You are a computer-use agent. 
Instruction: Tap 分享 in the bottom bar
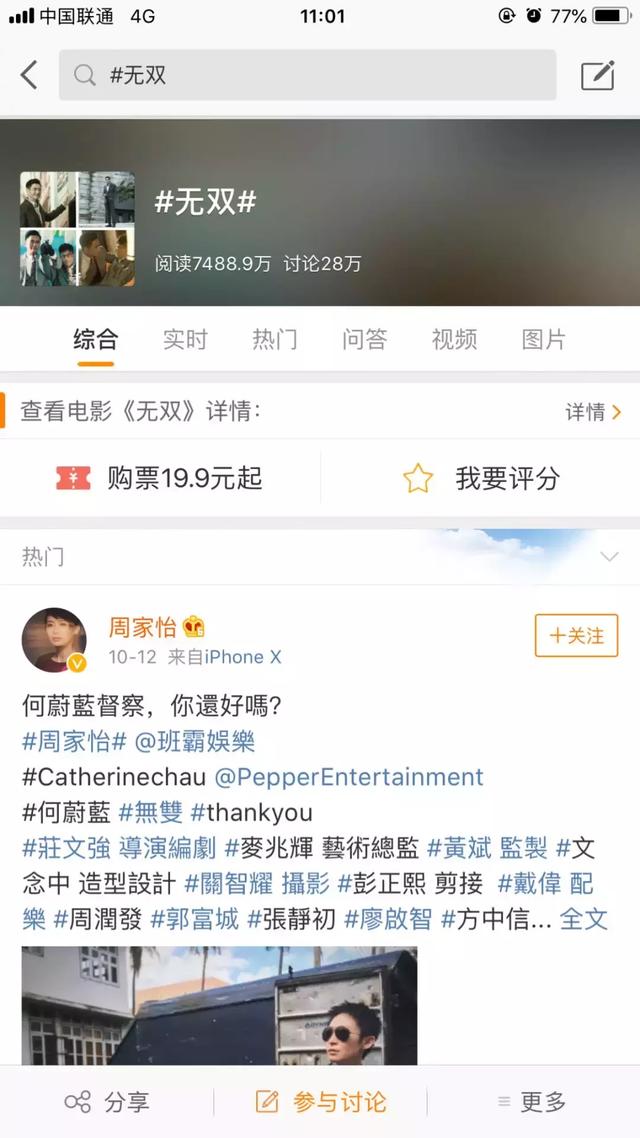(x=107, y=1102)
